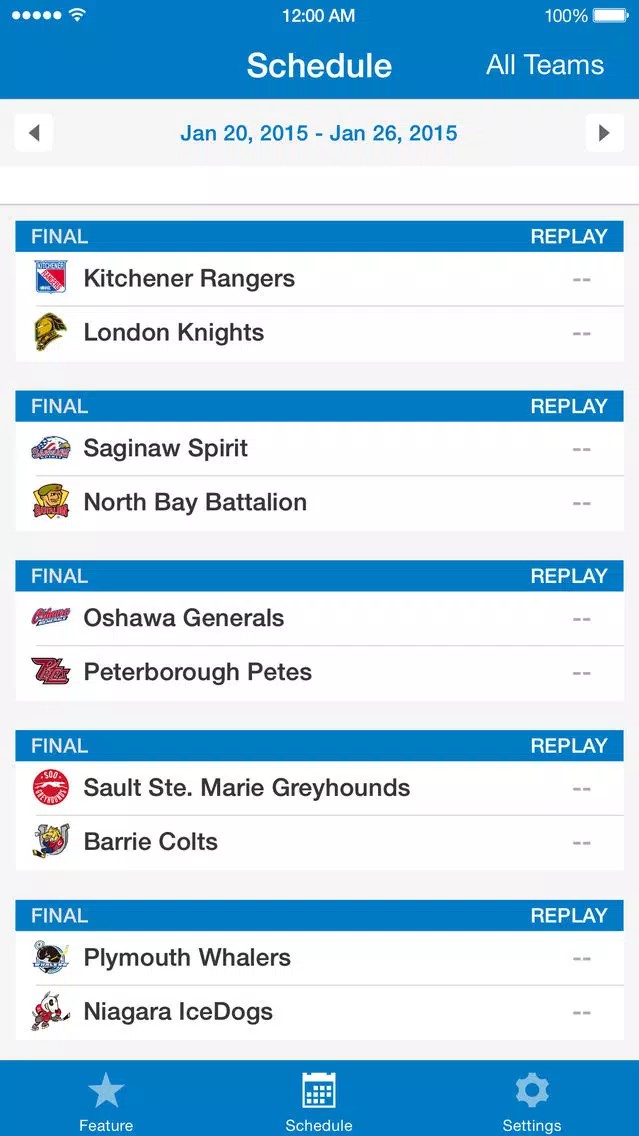Screen dimensions: 639x1136
Task: Watch replay of Plymouth Whalers game
Action: (569, 915)
